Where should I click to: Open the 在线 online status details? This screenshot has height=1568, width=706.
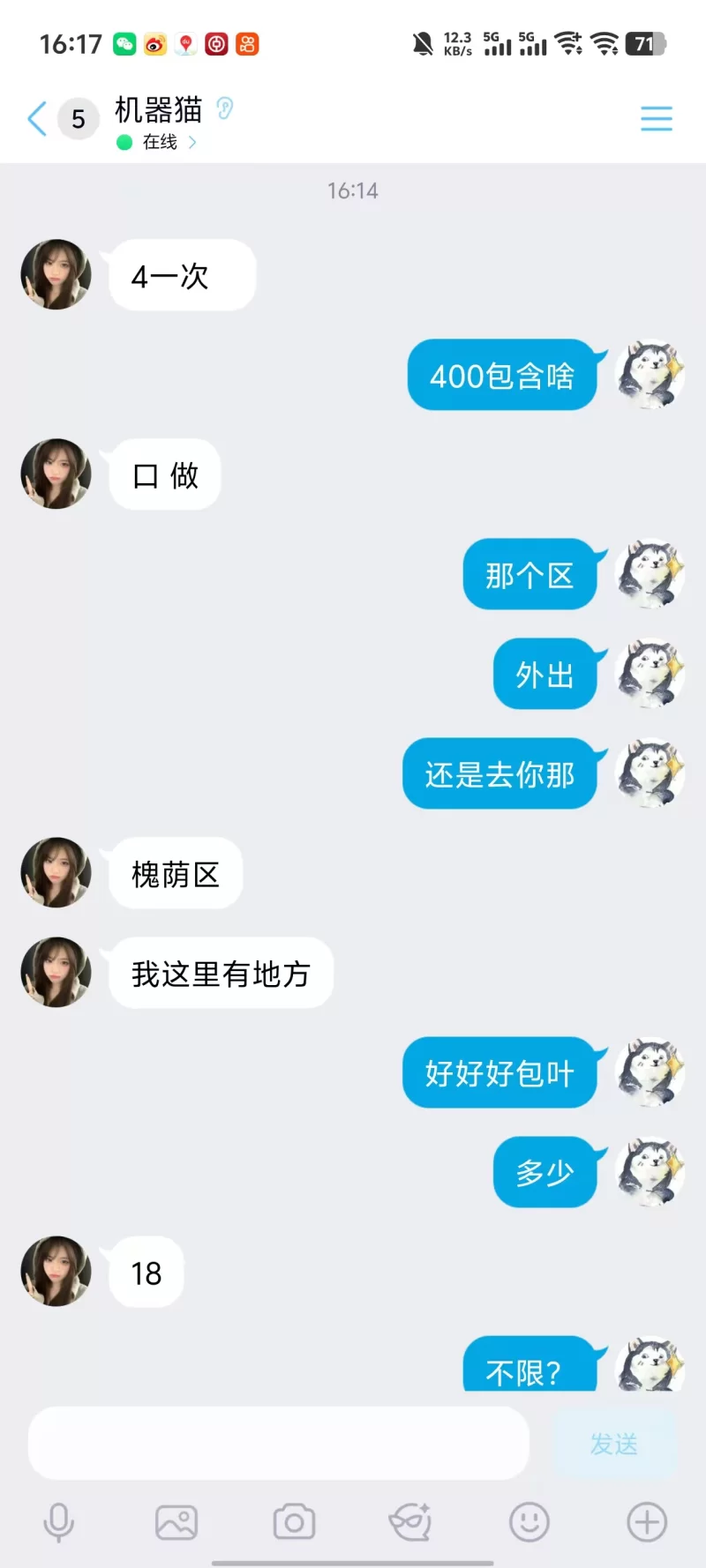click(x=160, y=142)
